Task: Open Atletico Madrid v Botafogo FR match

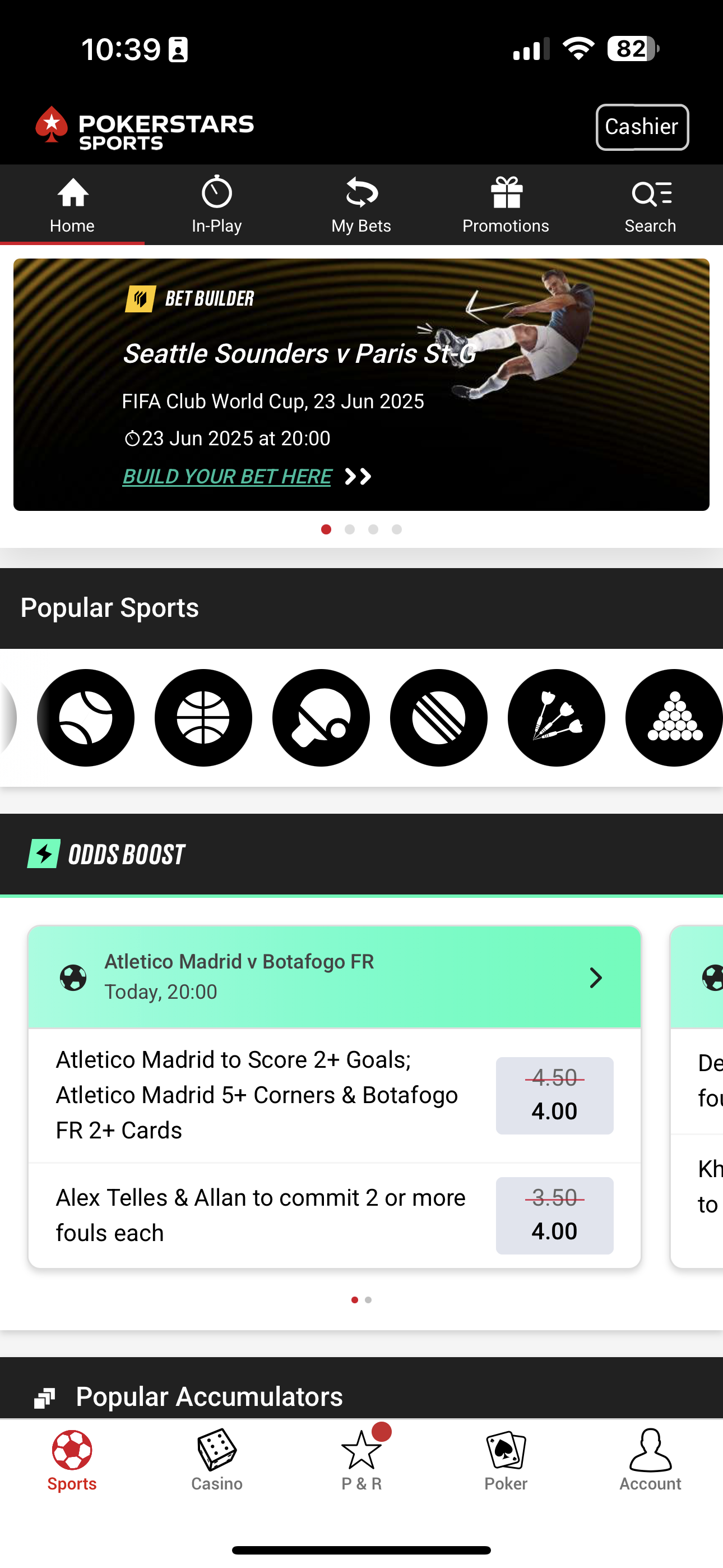Action: (x=334, y=977)
